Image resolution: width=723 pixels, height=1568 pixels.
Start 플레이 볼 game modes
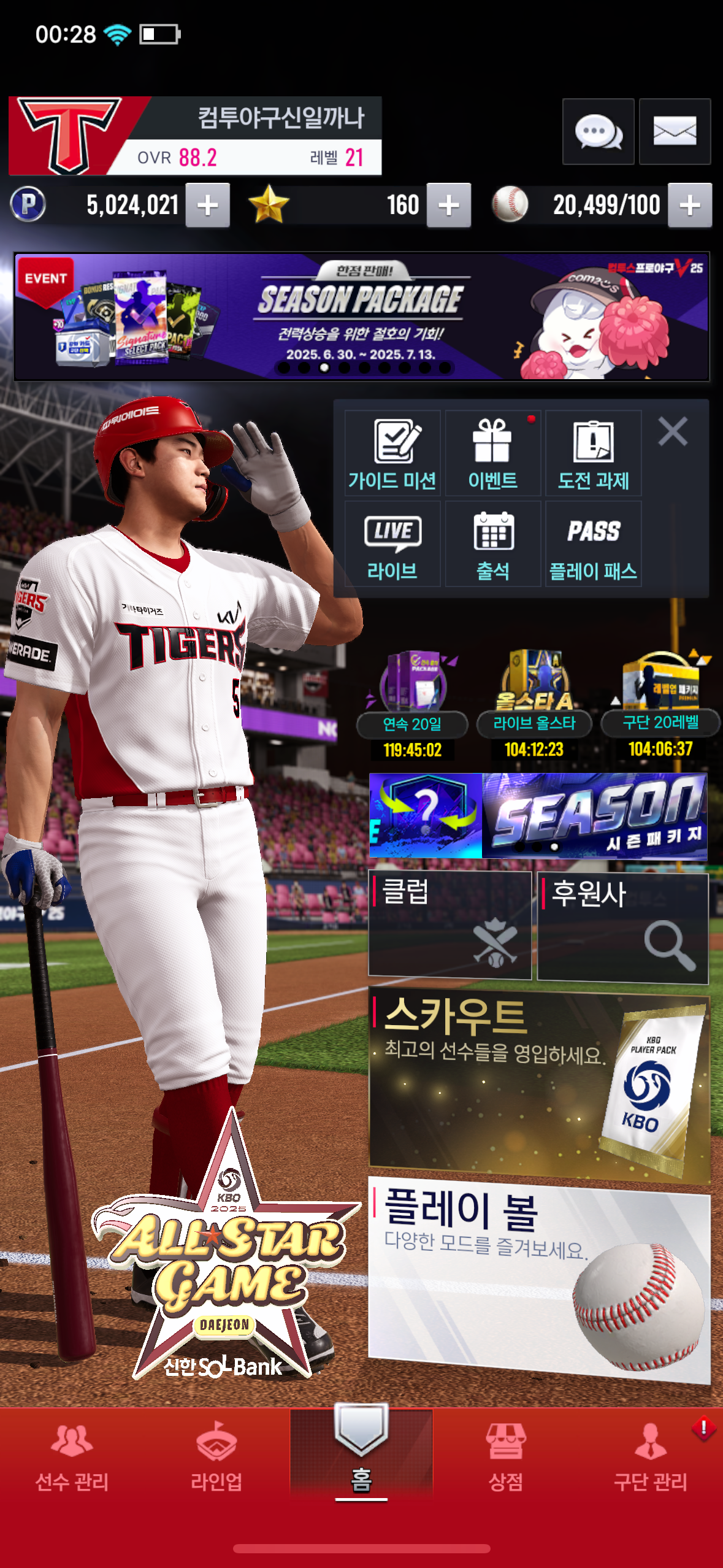tap(539, 1278)
